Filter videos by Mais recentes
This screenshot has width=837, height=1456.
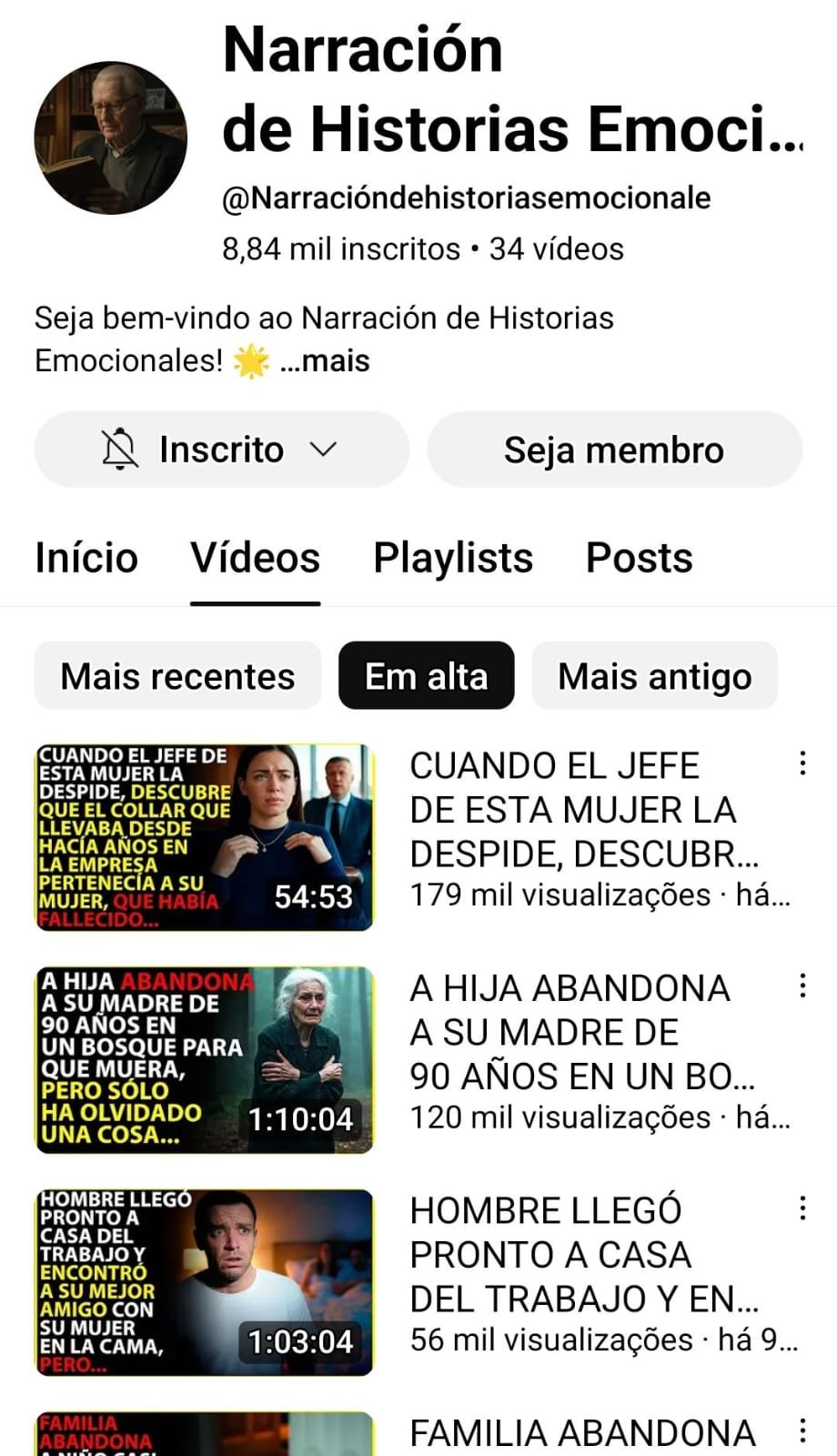[x=177, y=676]
